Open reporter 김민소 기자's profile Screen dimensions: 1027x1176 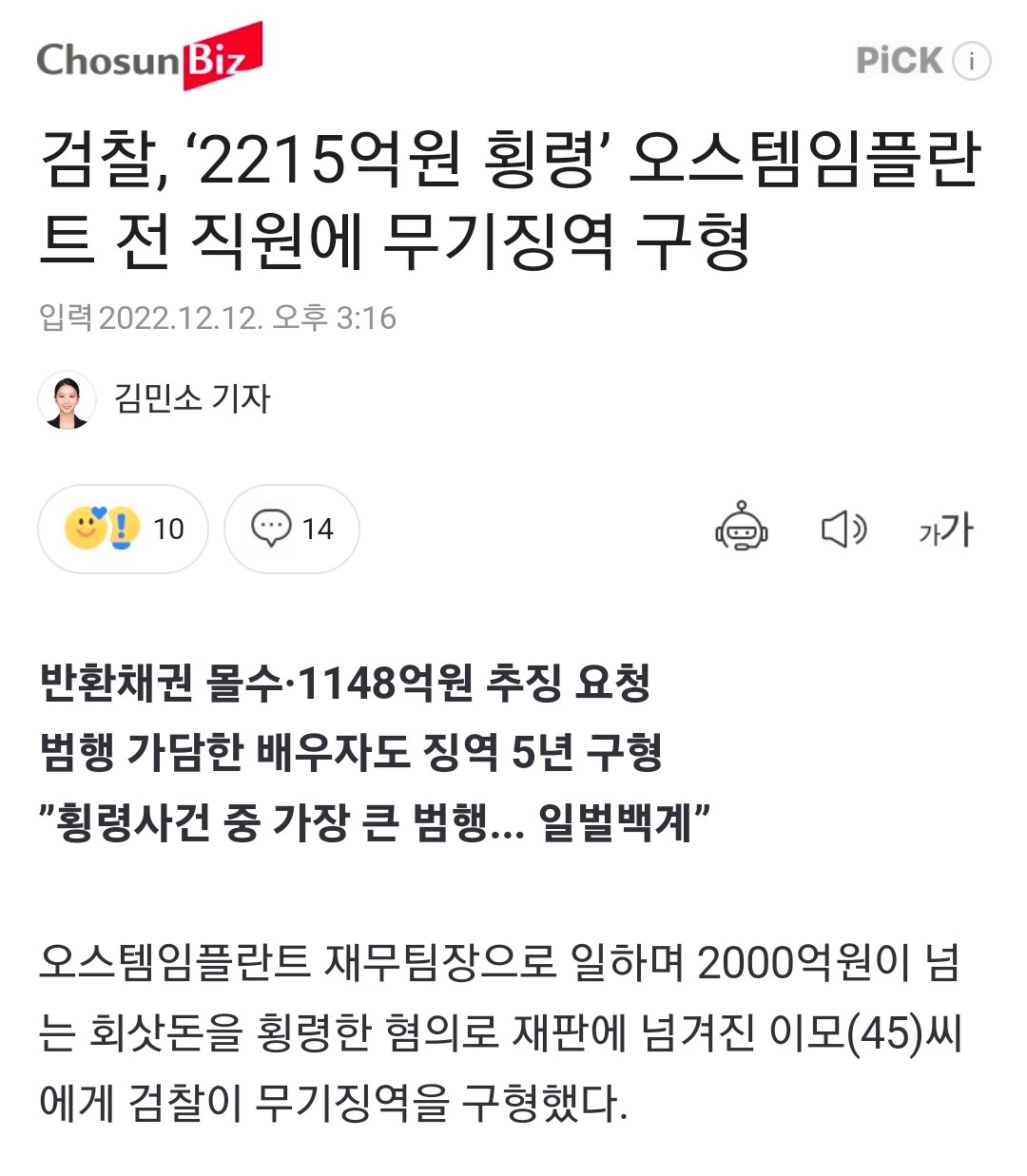coord(190,398)
